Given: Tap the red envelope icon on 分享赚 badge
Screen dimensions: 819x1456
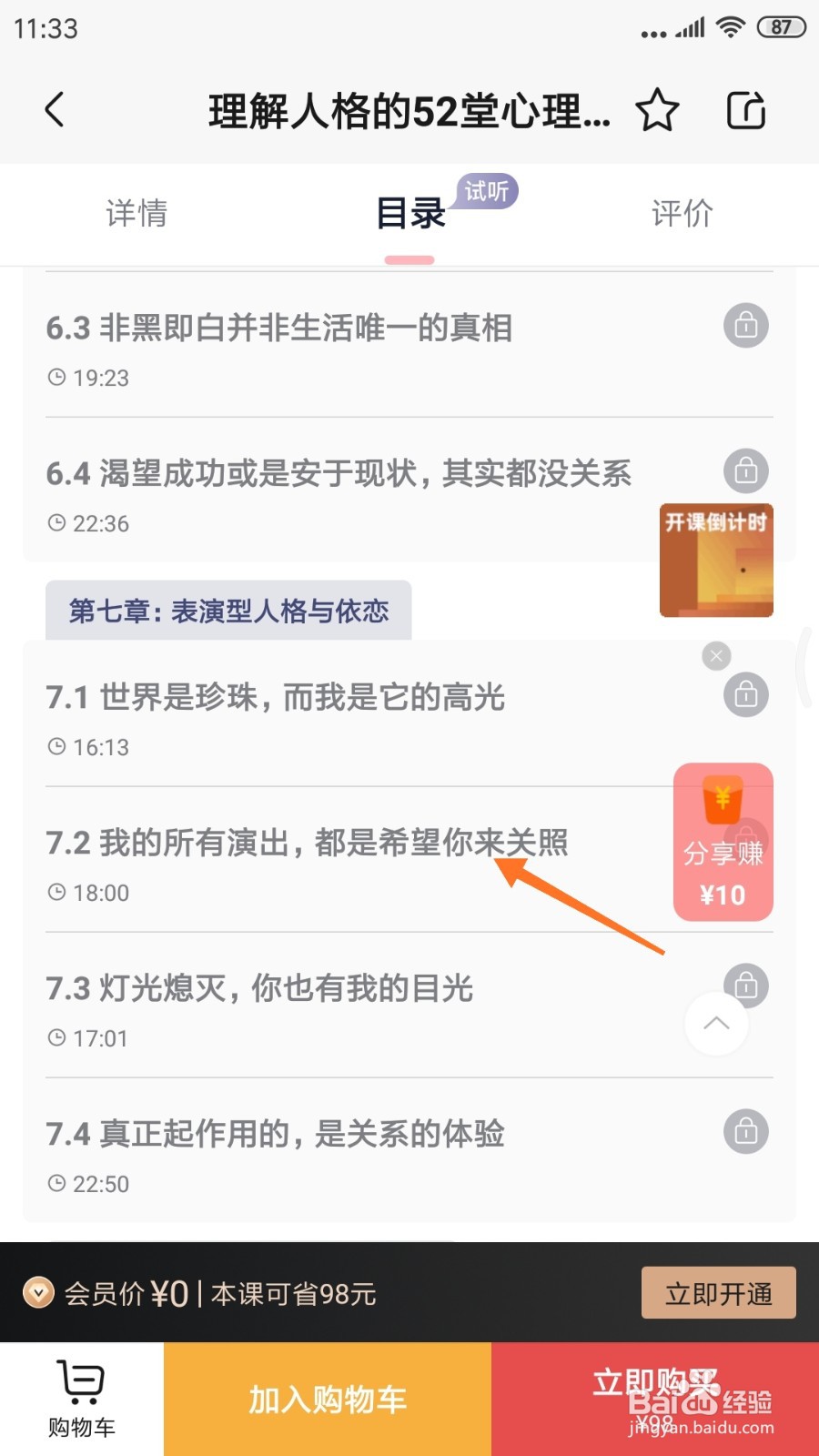Looking at the screenshot, I should (722, 801).
